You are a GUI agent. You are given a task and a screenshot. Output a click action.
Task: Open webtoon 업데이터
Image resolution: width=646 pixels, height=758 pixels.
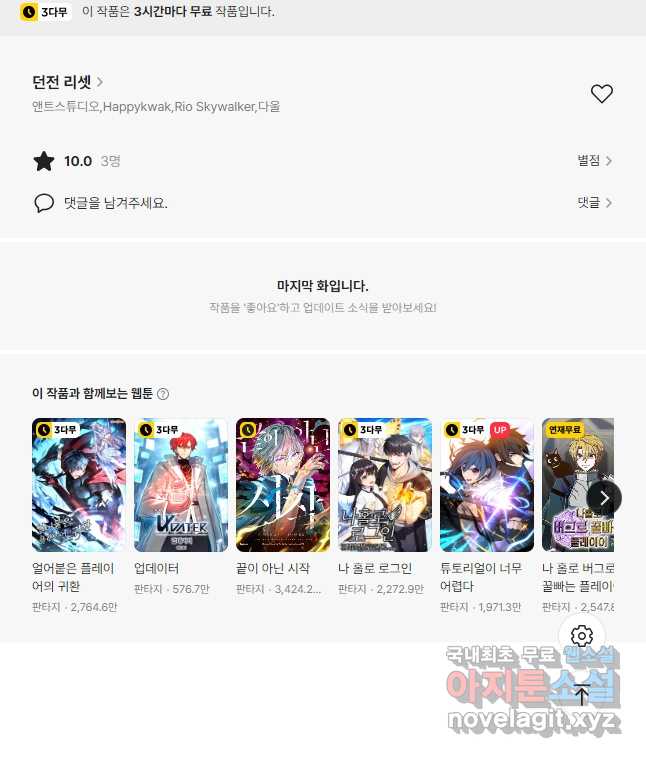pos(181,485)
